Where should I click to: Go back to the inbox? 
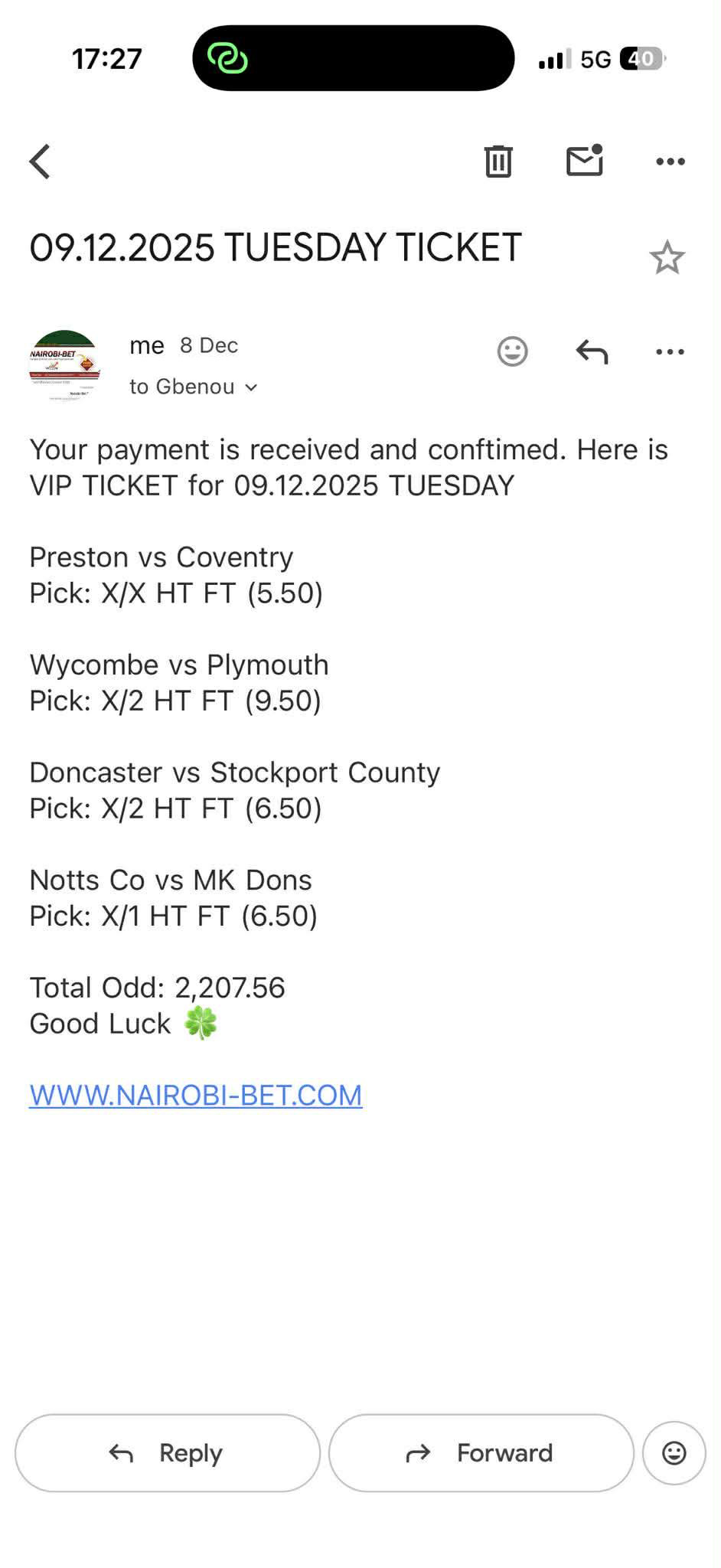pyautogui.click(x=40, y=162)
